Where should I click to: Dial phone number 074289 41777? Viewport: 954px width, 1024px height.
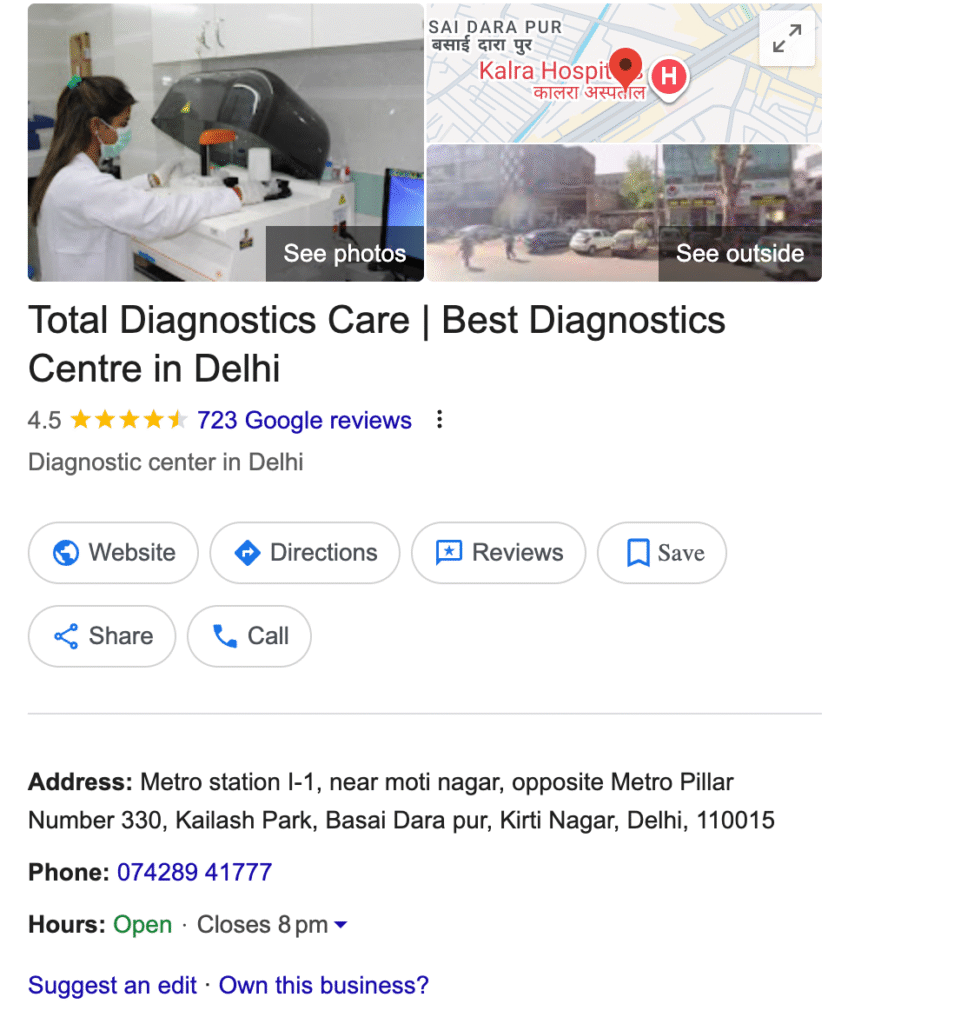194,872
